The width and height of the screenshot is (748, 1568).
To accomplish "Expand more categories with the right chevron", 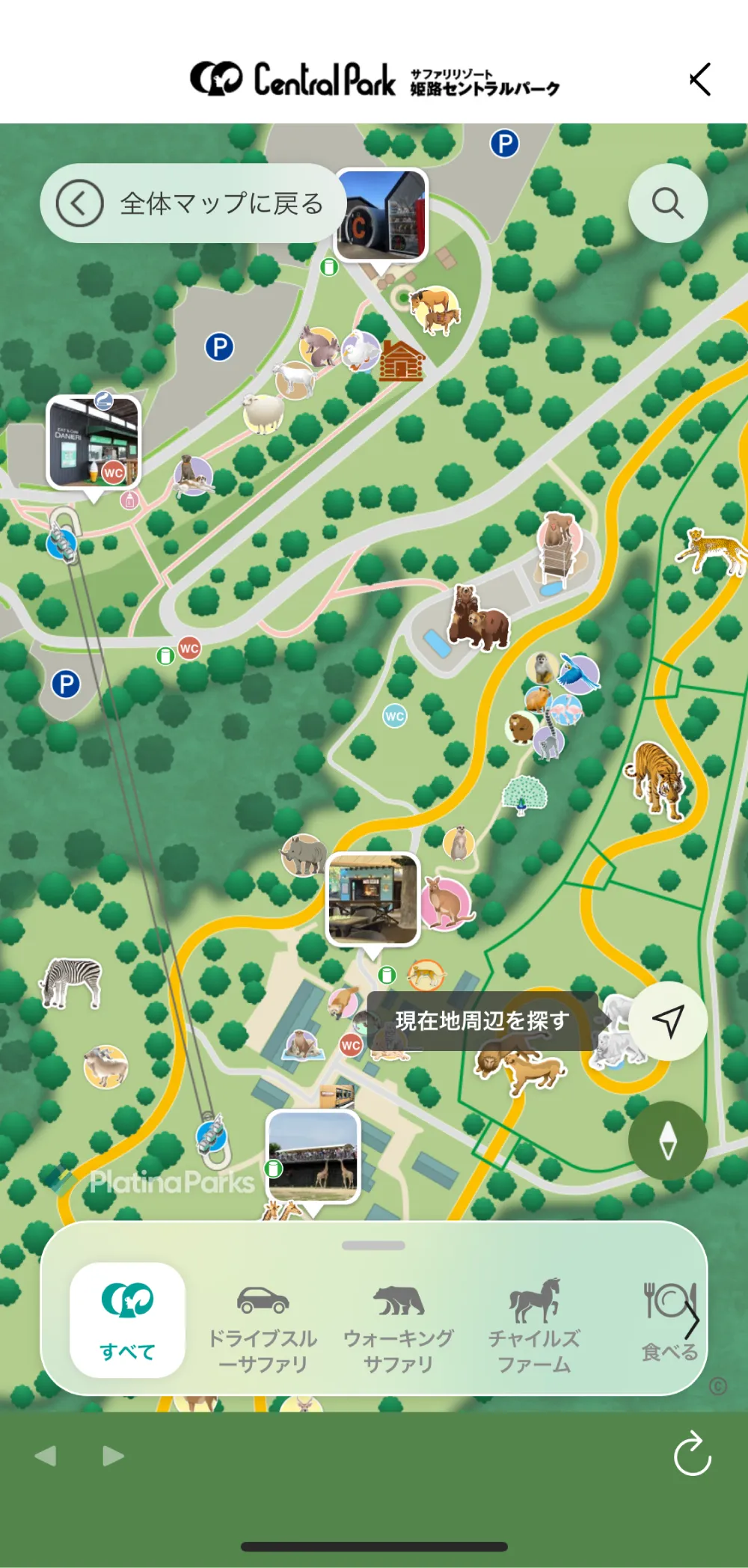I will pyautogui.click(x=692, y=1319).
